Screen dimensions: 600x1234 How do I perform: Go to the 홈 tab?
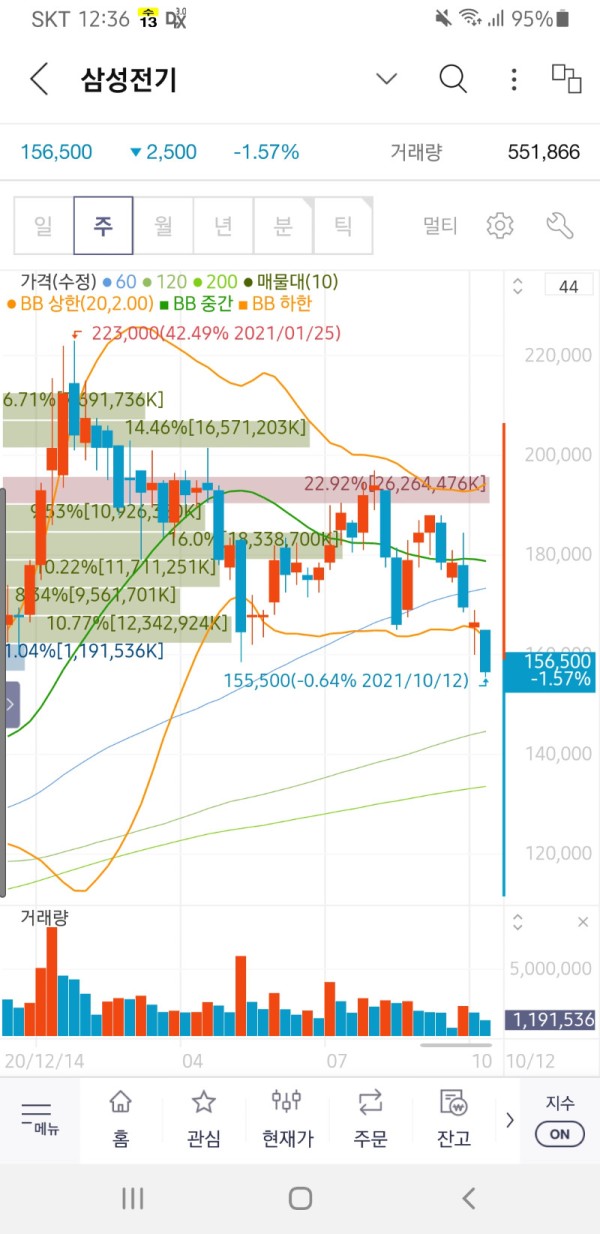pyautogui.click(x=121, y=1118)
